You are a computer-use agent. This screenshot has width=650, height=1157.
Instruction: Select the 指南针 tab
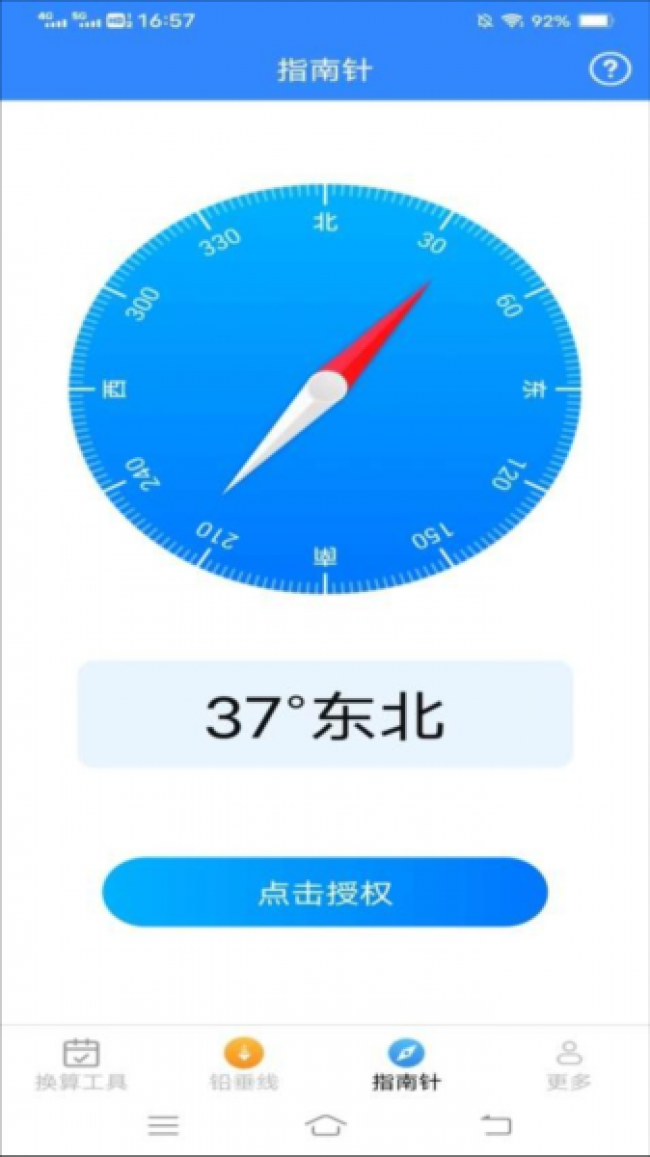click(x=406, y=1064)
